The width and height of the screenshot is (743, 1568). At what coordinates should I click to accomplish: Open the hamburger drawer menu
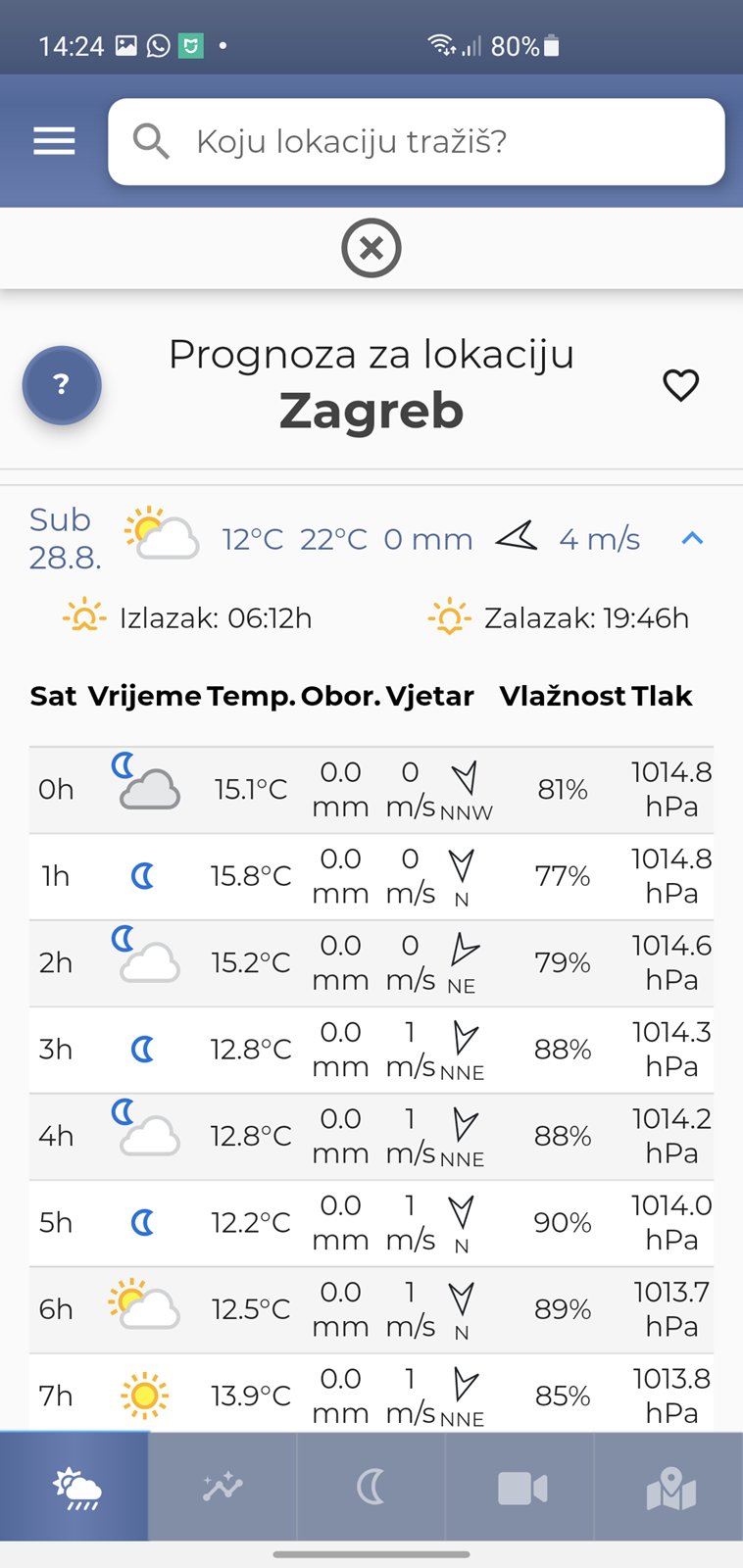pos(54,141)
